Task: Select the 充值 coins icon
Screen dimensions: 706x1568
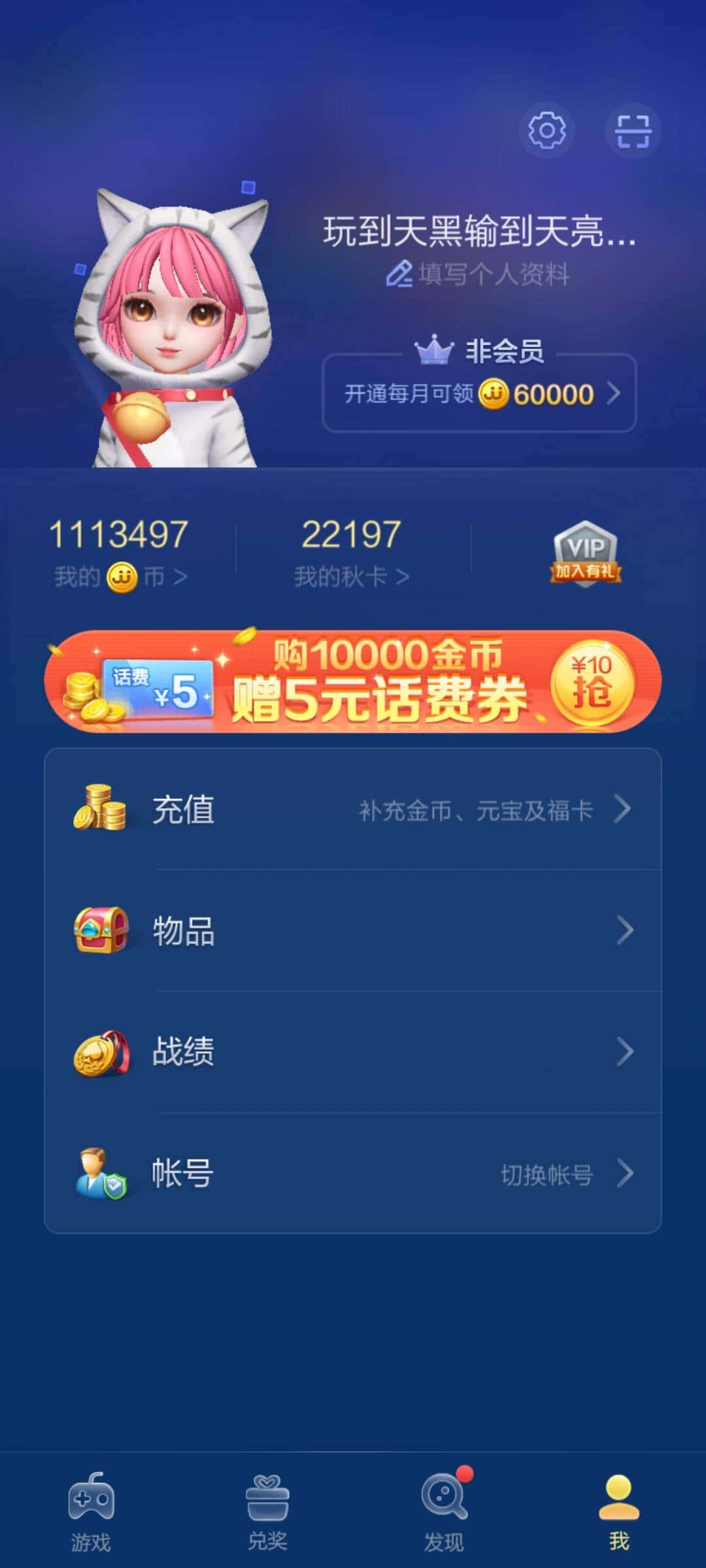Action: click(x=99, y=809)
